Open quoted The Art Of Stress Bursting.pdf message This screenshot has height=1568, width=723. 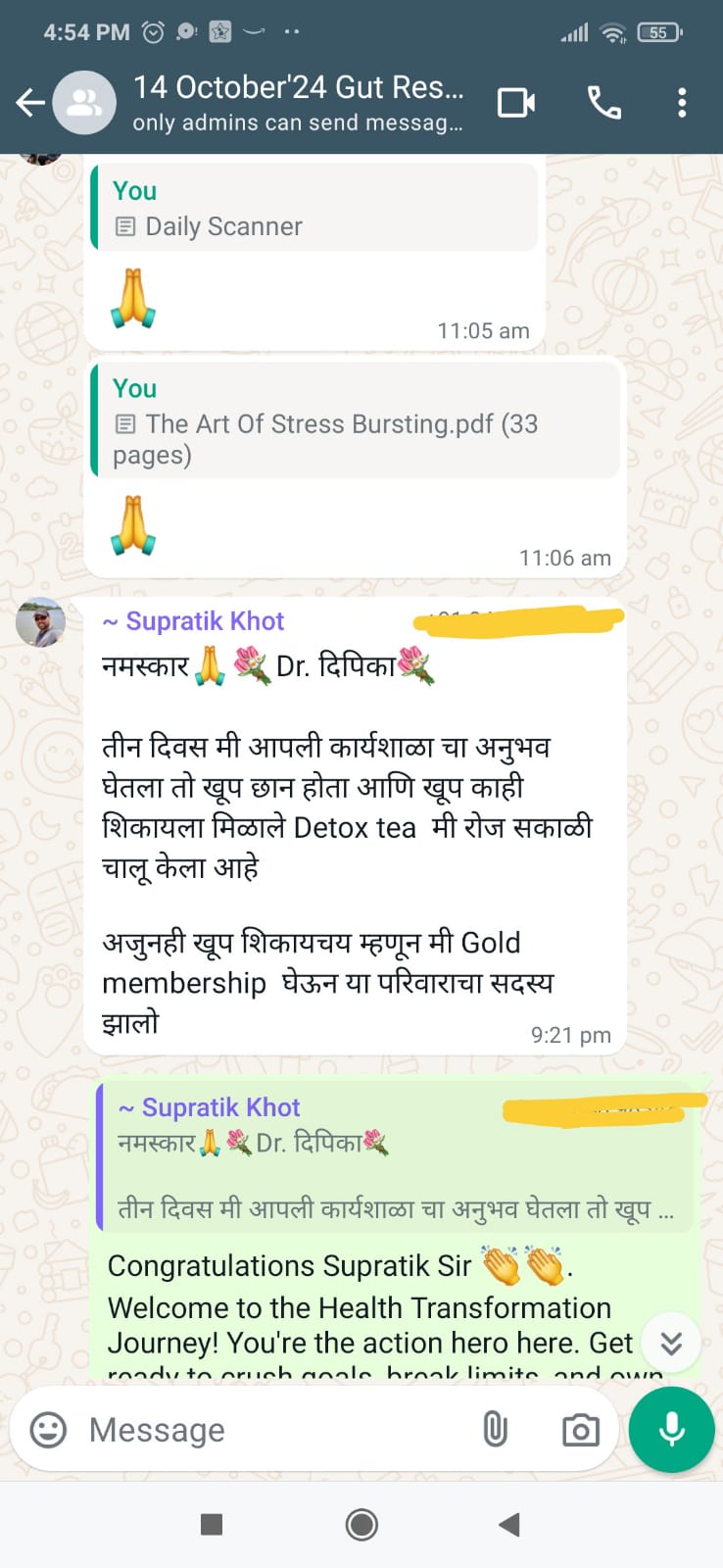(353, 421)
